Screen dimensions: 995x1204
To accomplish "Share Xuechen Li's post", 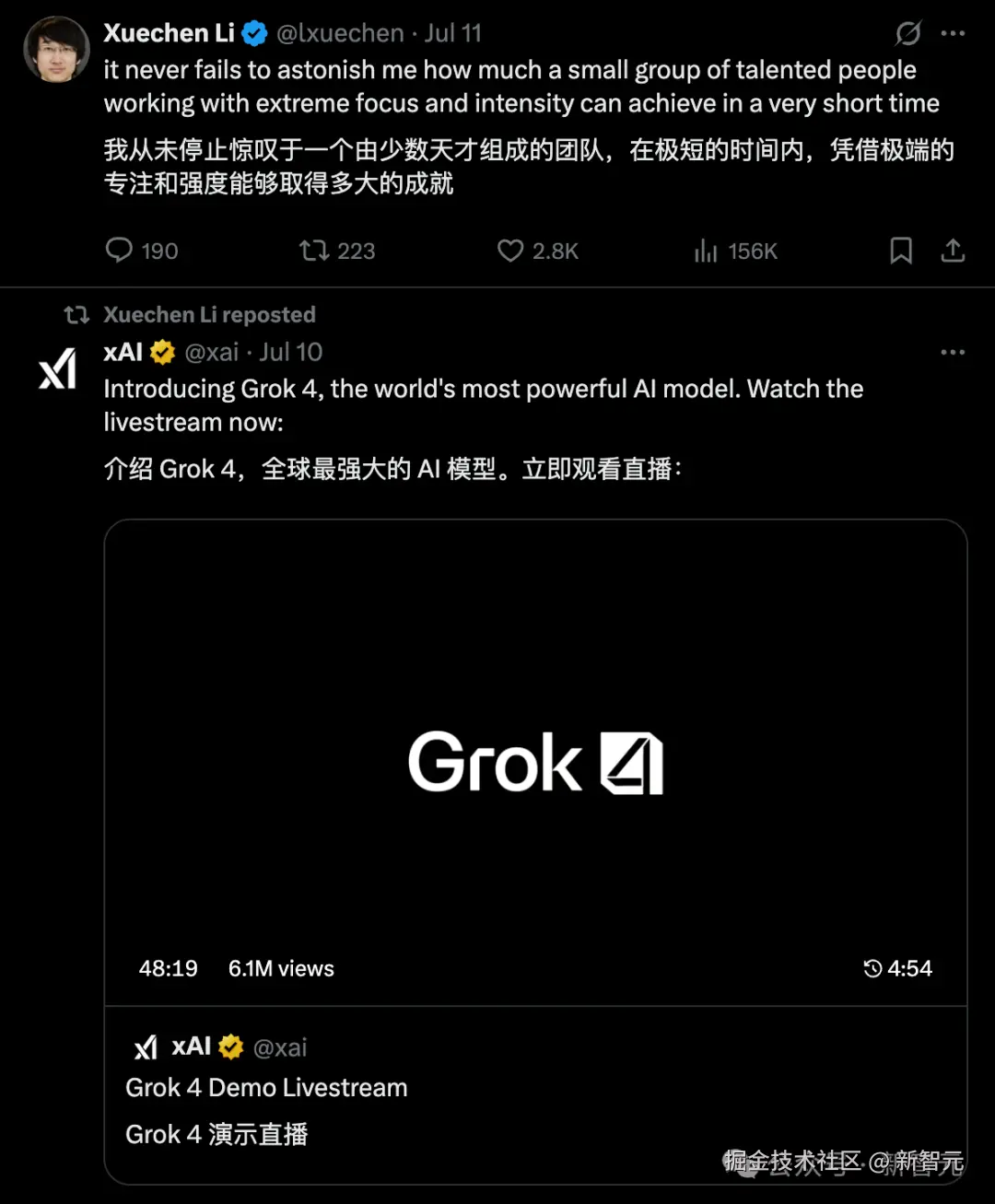I will [x=953, y=251].
